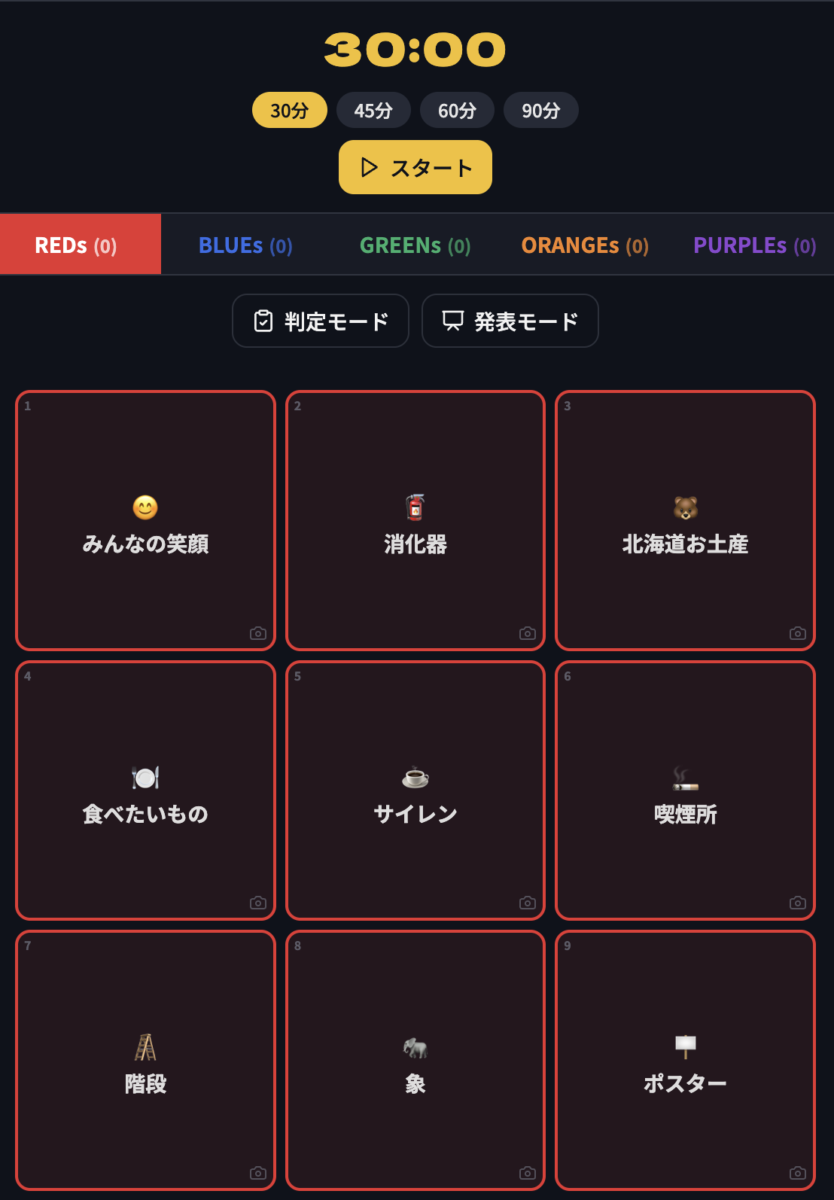Viewport: 834px width, 1200px height.
Task: Choose the 60分 duration
Action: [457, 110]
